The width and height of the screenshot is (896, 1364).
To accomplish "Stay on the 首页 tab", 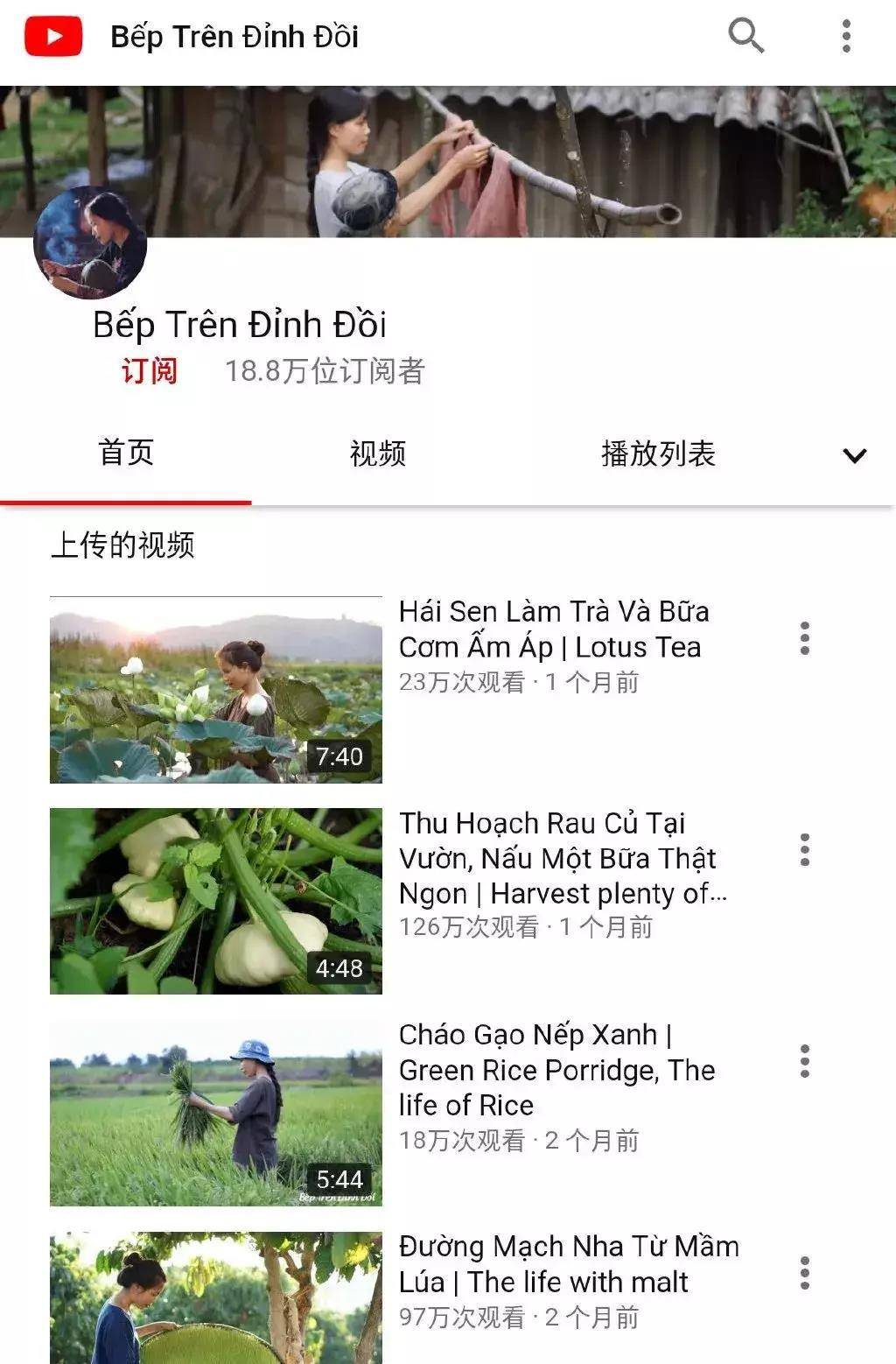I will (x=125, y=453).
